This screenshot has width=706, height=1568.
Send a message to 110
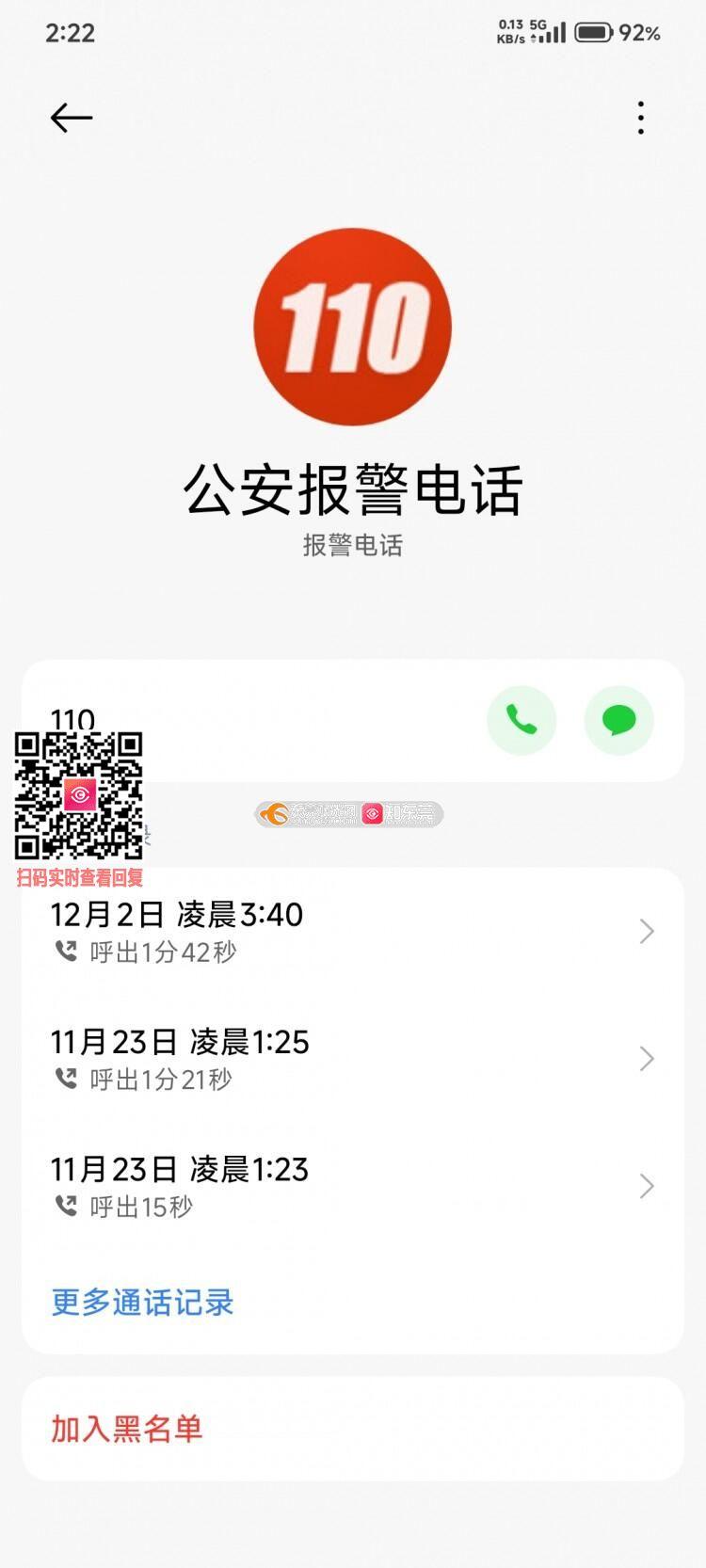tap(618, 721)
